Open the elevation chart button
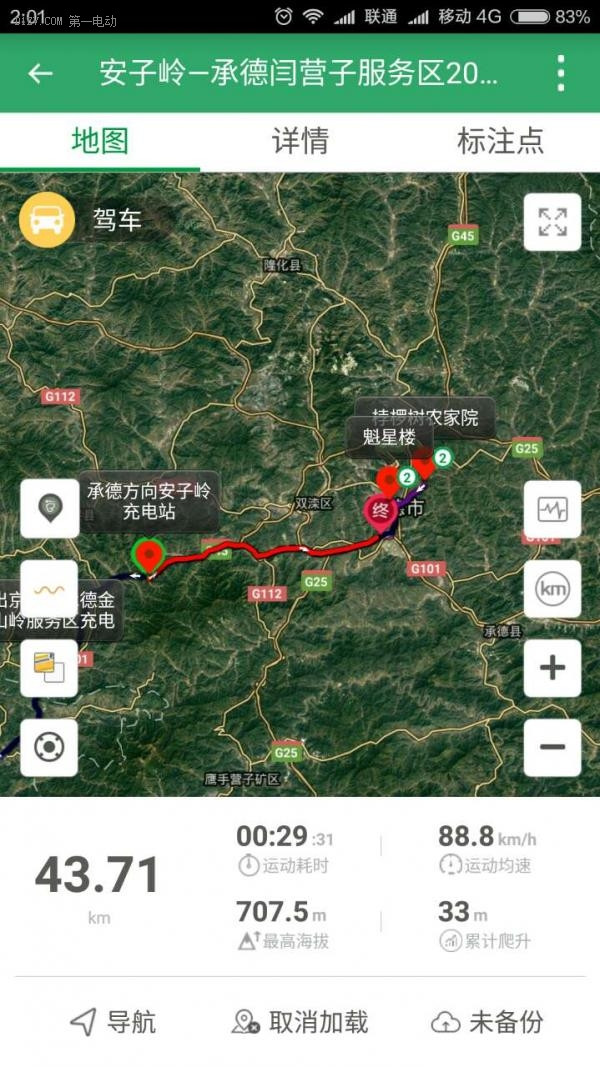The height and width of the screenshot is (1067, 600). click(552, 510)
